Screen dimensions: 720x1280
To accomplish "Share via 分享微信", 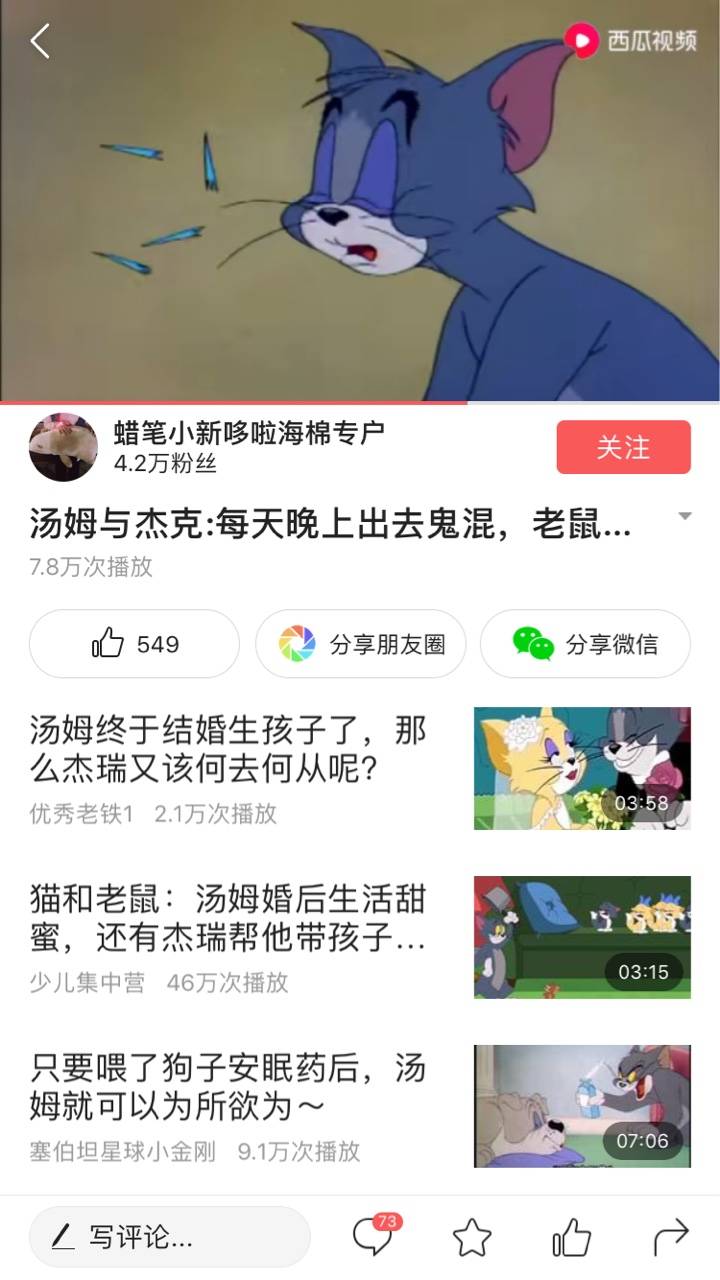I will click(x=585, y=644).
